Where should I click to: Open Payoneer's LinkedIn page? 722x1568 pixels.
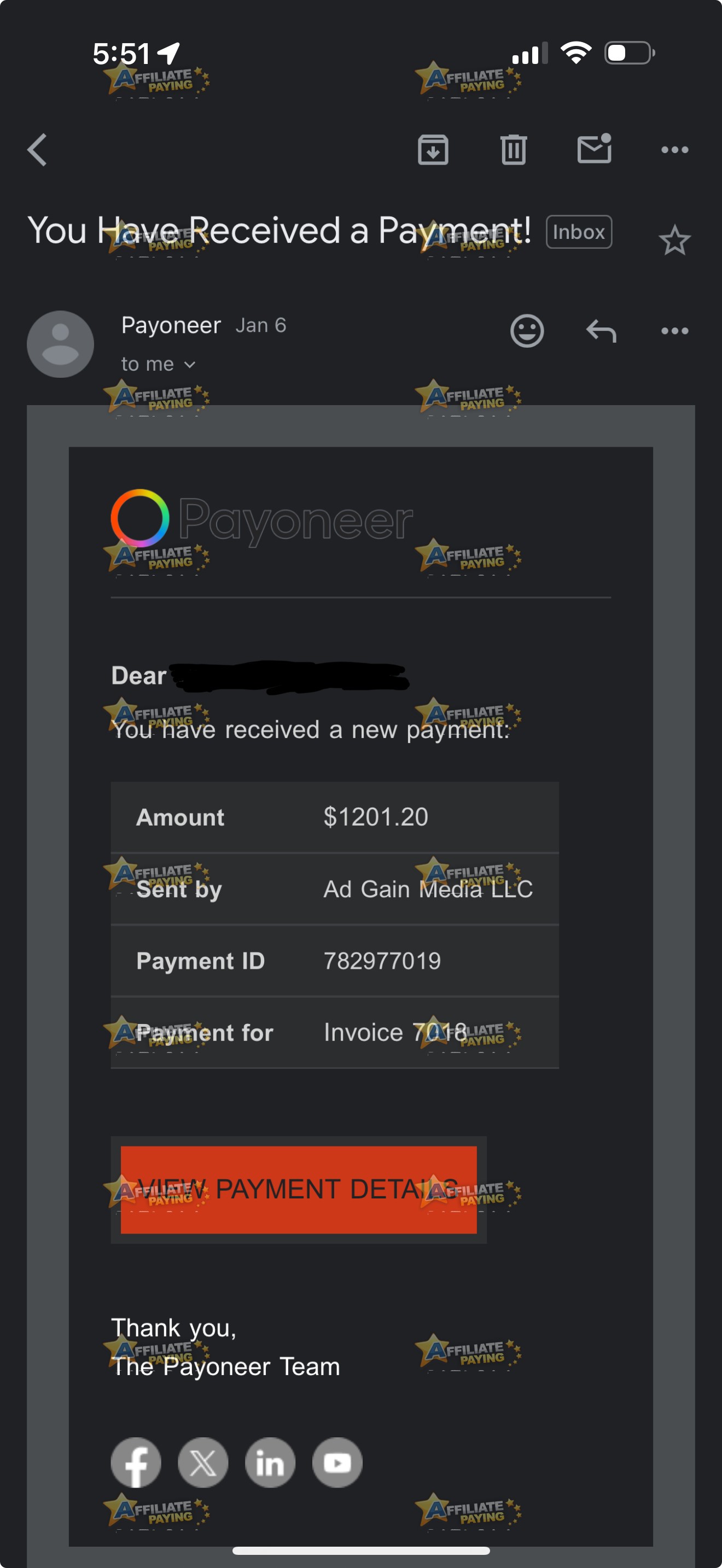[270, 1462]
